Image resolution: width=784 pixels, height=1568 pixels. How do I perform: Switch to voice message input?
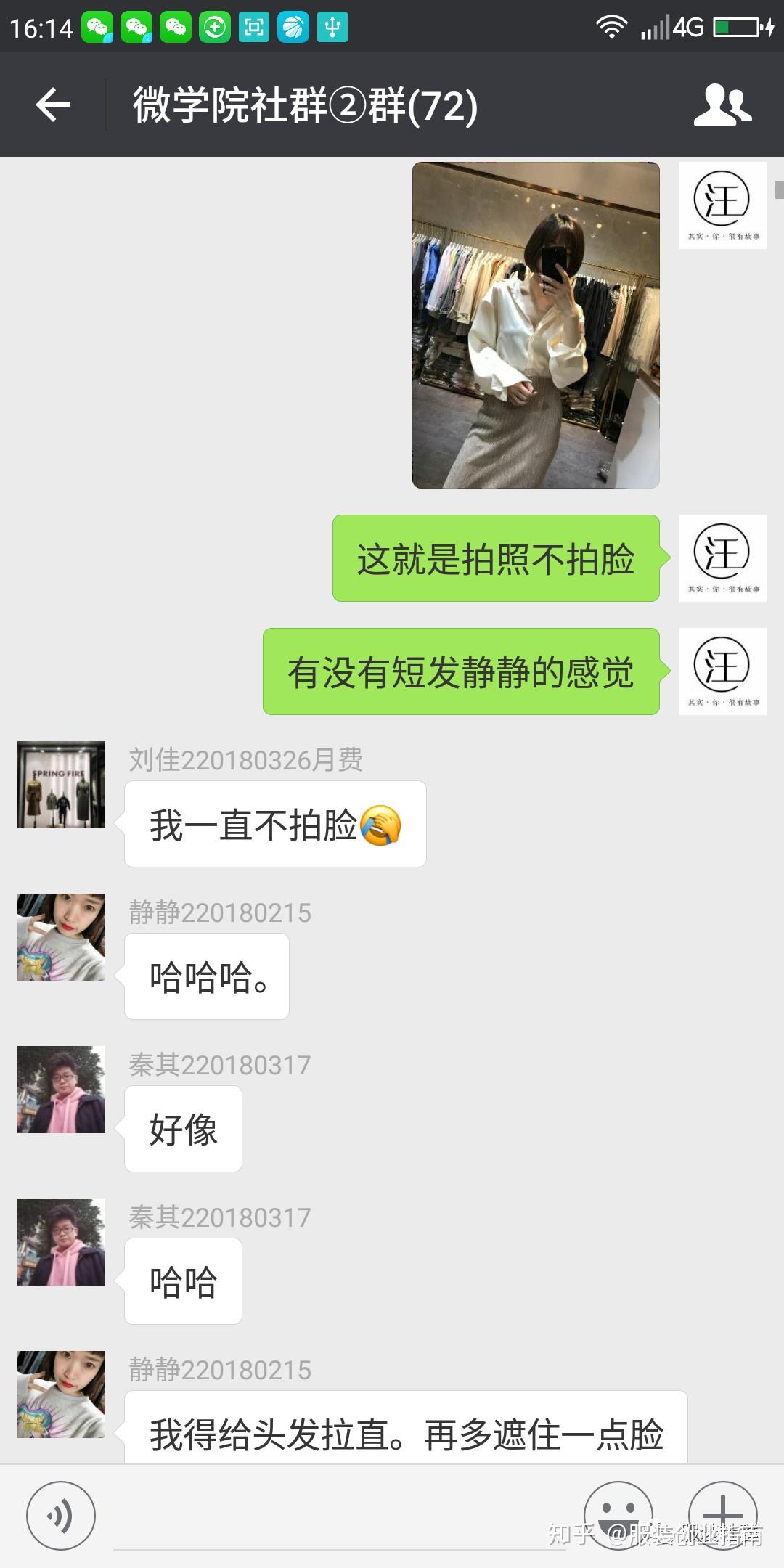61,1516
